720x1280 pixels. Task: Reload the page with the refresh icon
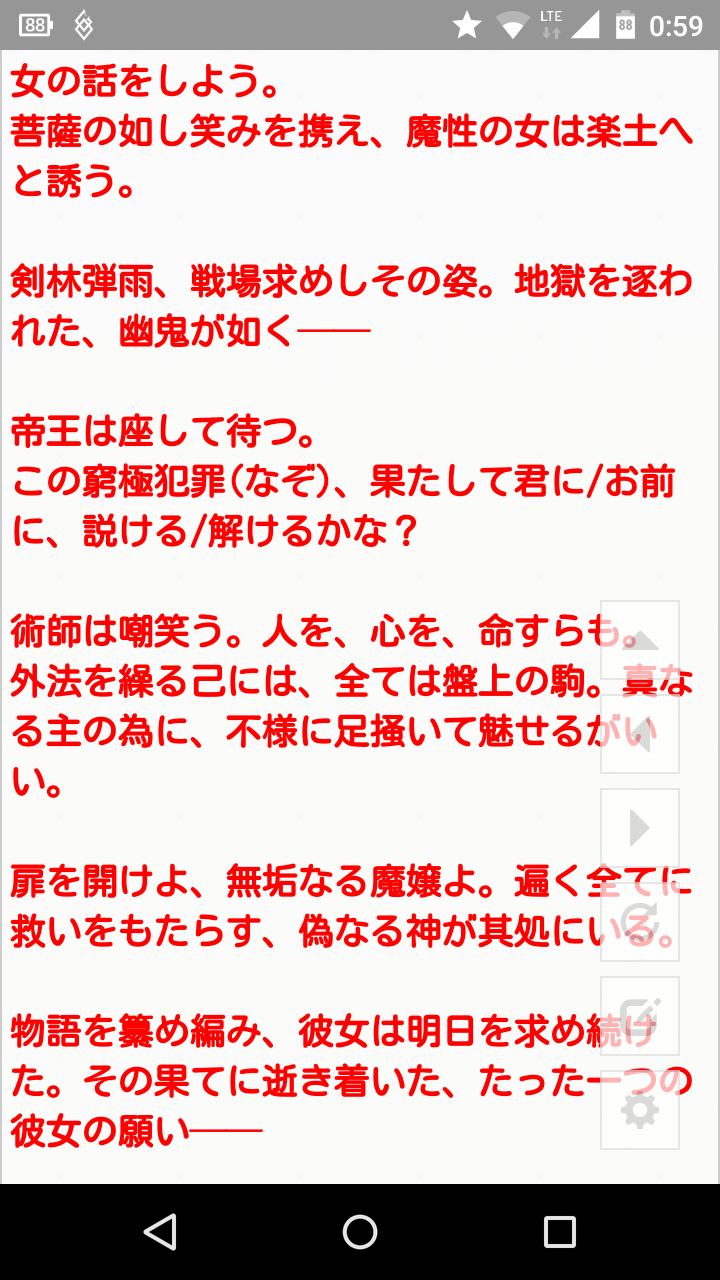(x=640, y=922)
